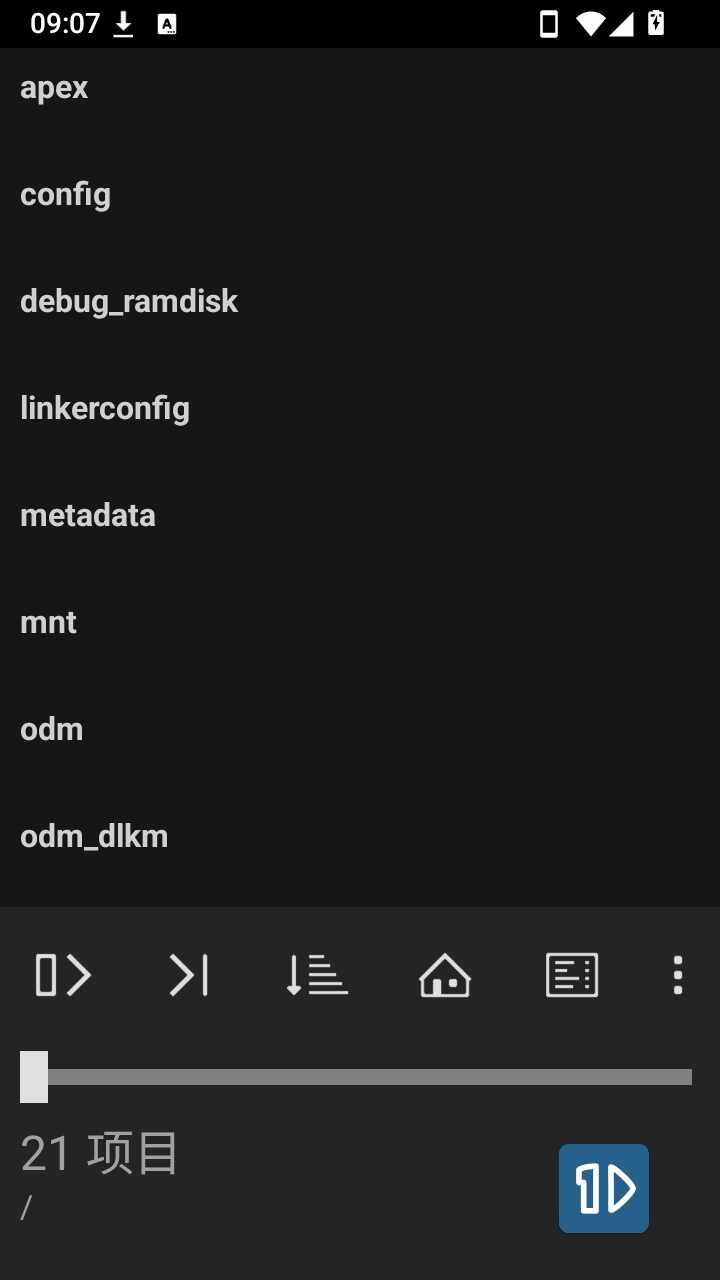720x1280 pixels.
Task: Open the sort order options
Action: [316, 975]
